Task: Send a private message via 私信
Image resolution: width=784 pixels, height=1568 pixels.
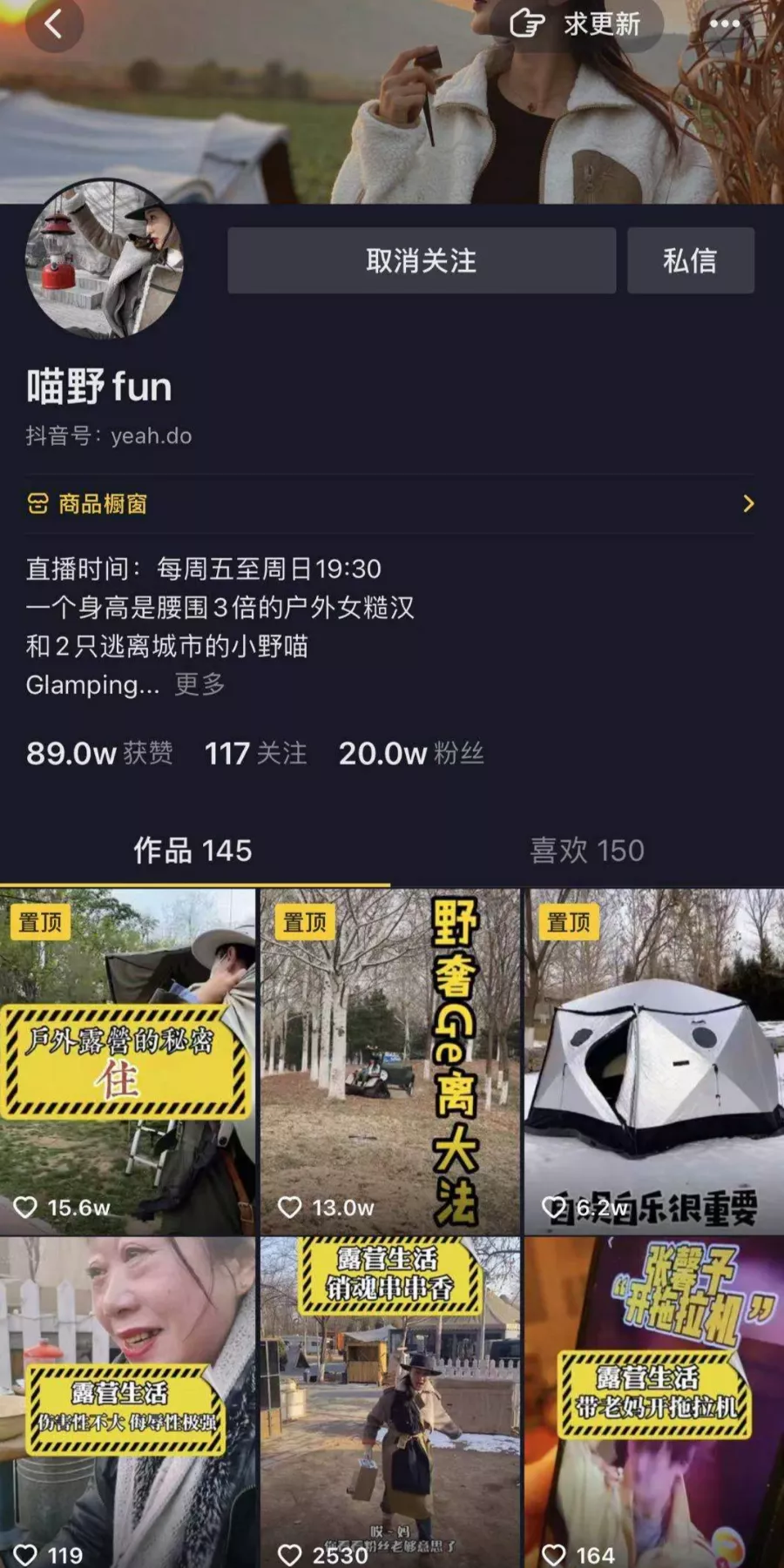Action: (x=690, y=260)
